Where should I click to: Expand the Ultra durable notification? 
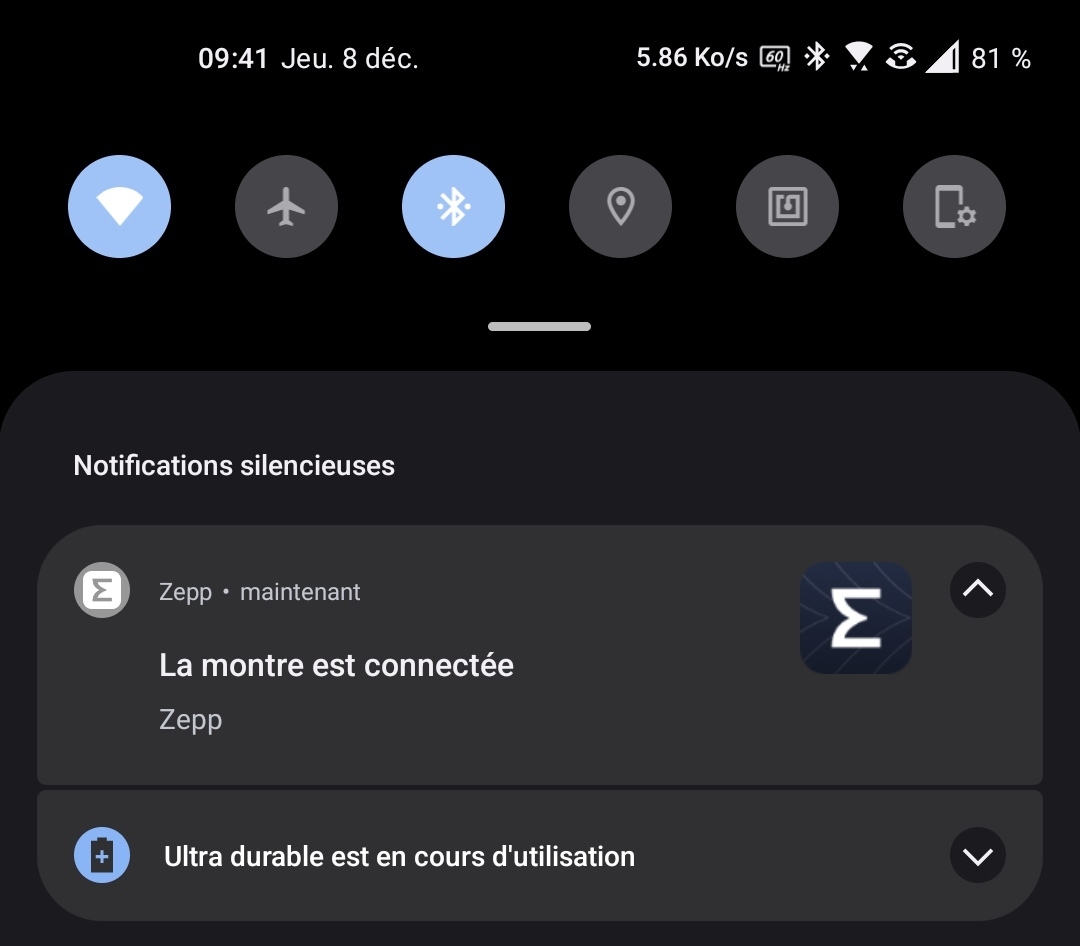point(977,856)
